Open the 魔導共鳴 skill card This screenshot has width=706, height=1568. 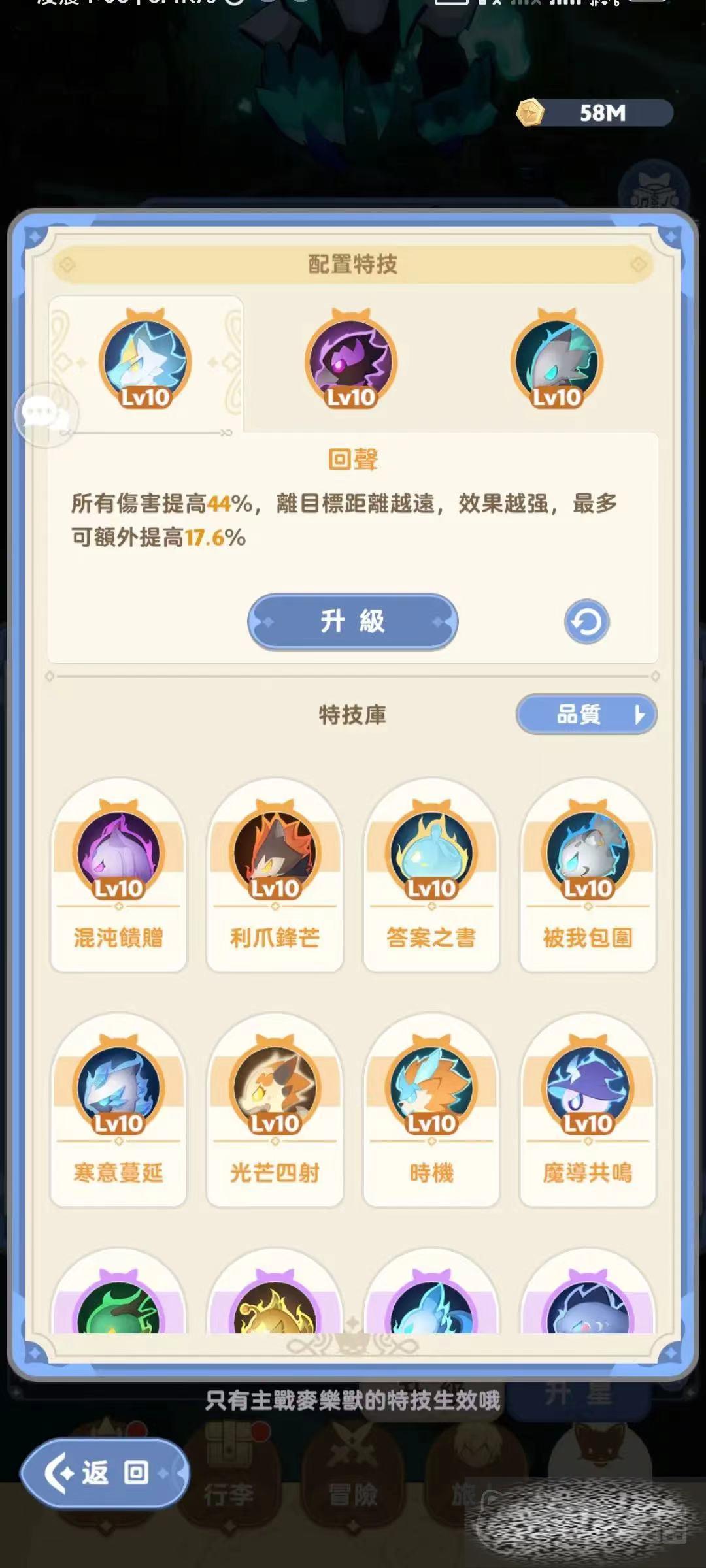588,1111
